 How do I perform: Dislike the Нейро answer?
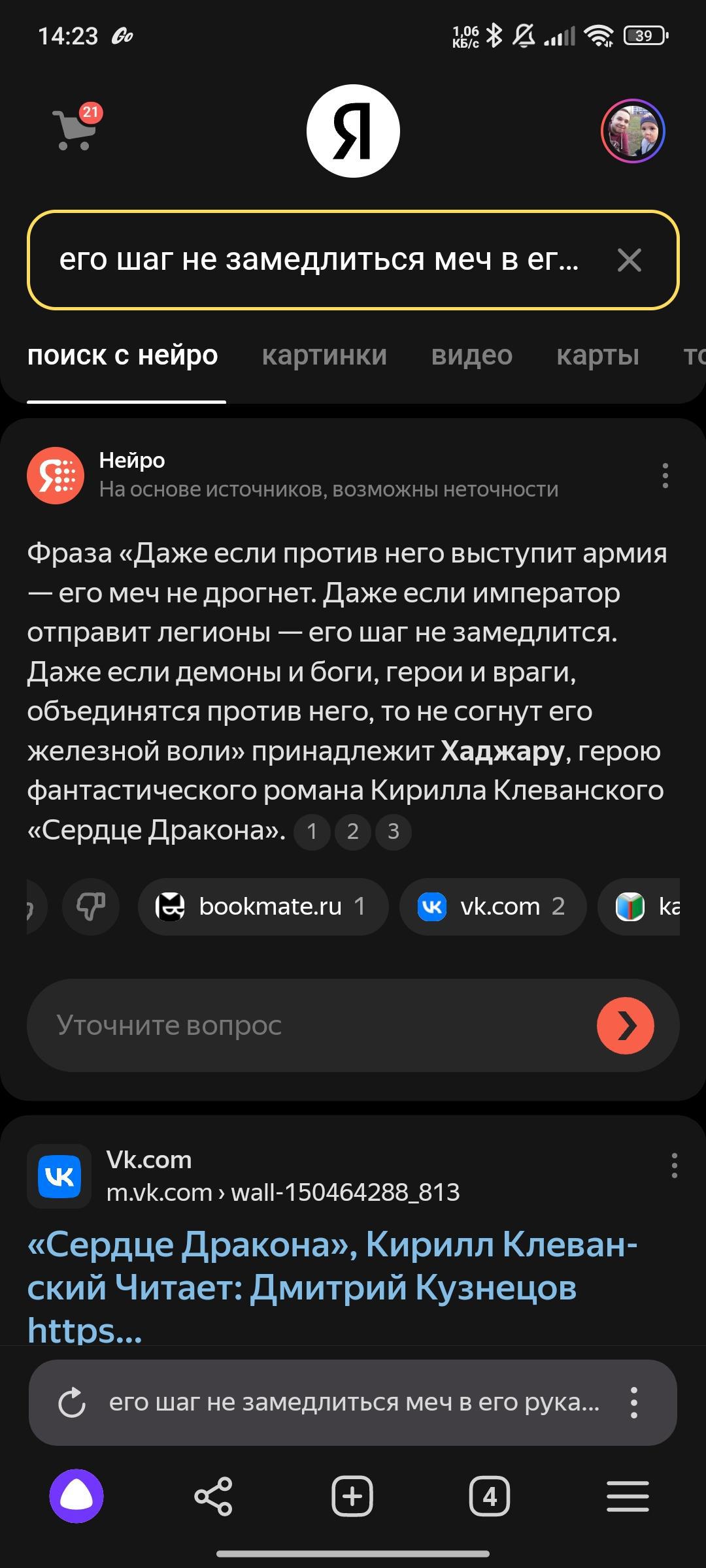pyautogui.click(x=91, y=907)
